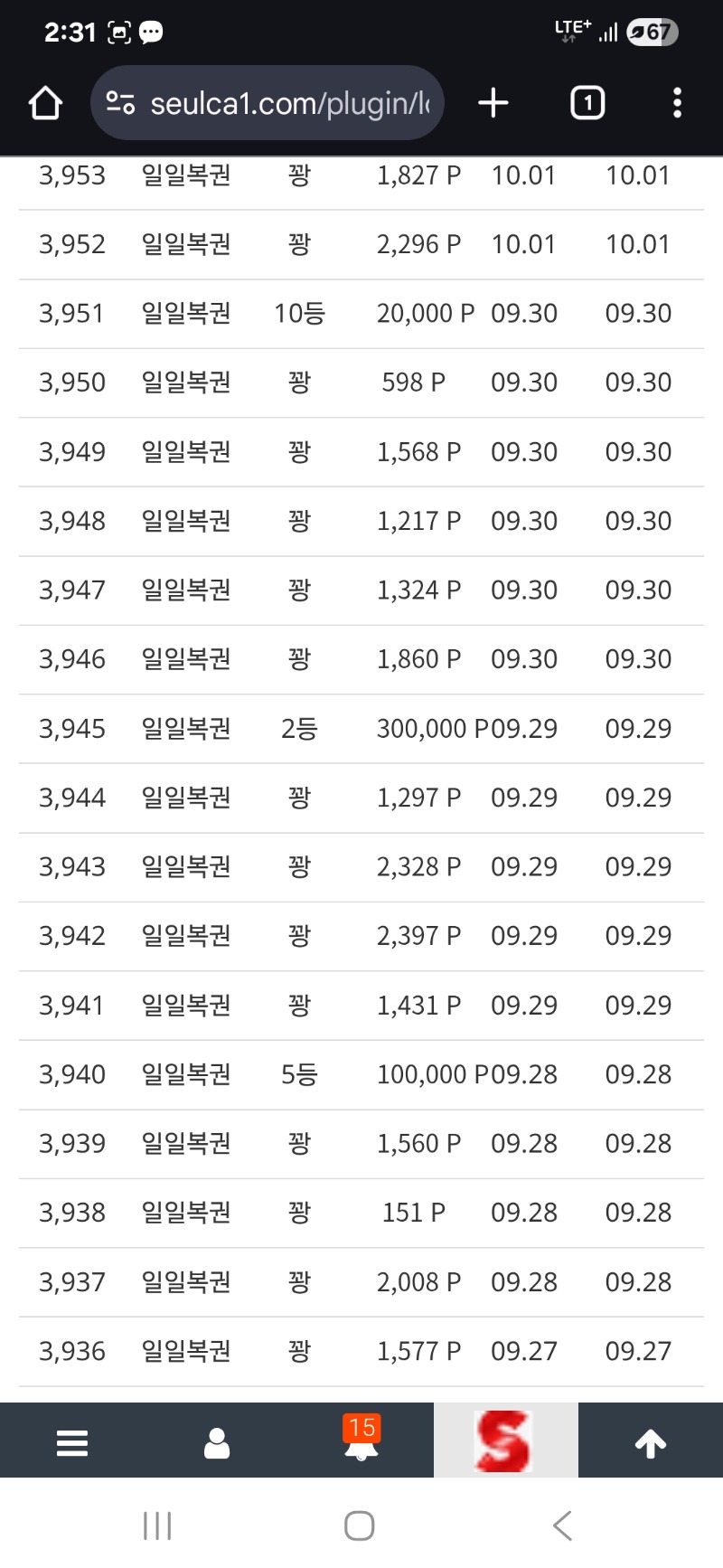Open the user profile icon

tap(217, 1442)
